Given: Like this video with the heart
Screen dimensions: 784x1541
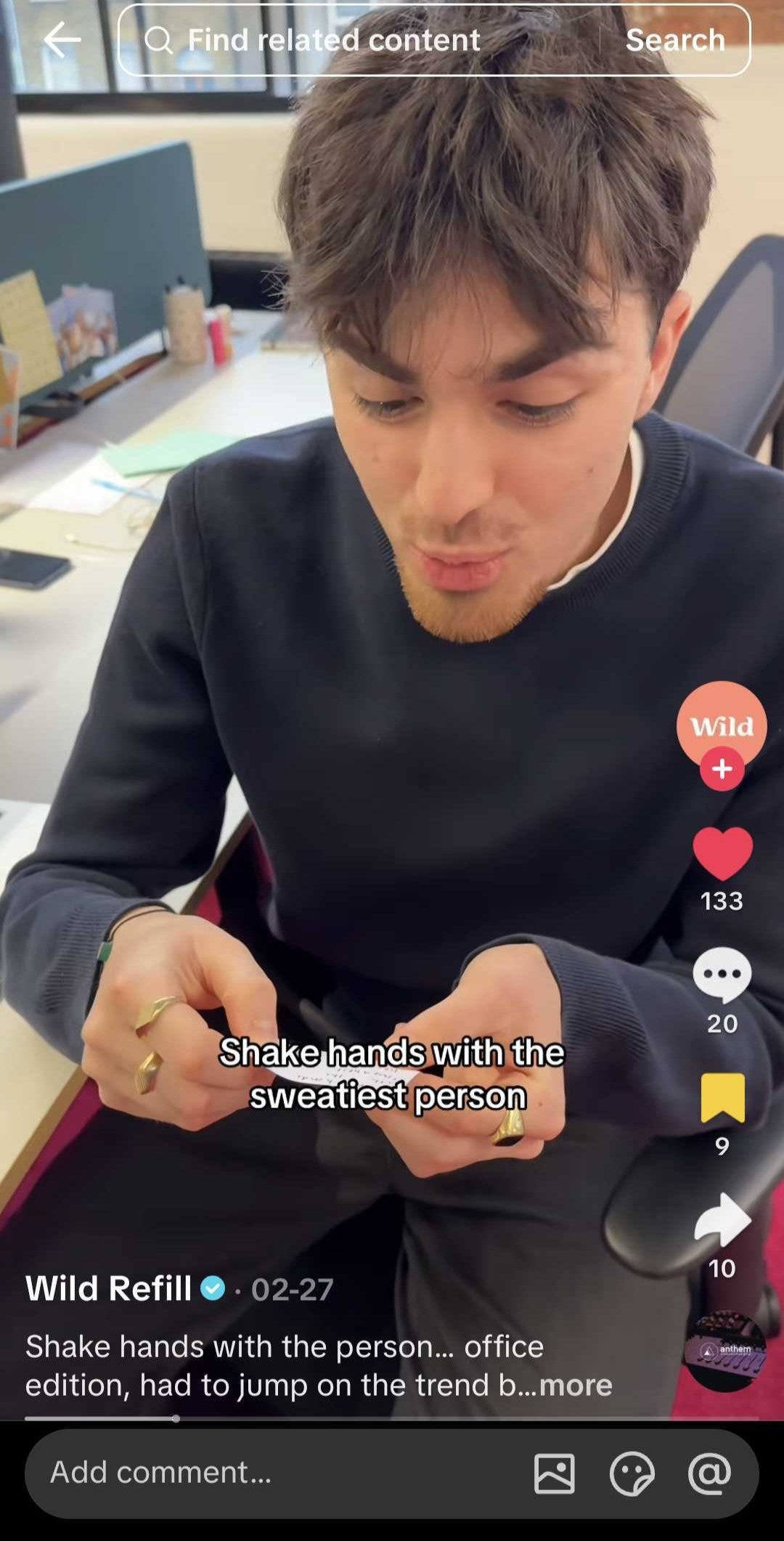Looking at the screenshot, I should point(722,853).
